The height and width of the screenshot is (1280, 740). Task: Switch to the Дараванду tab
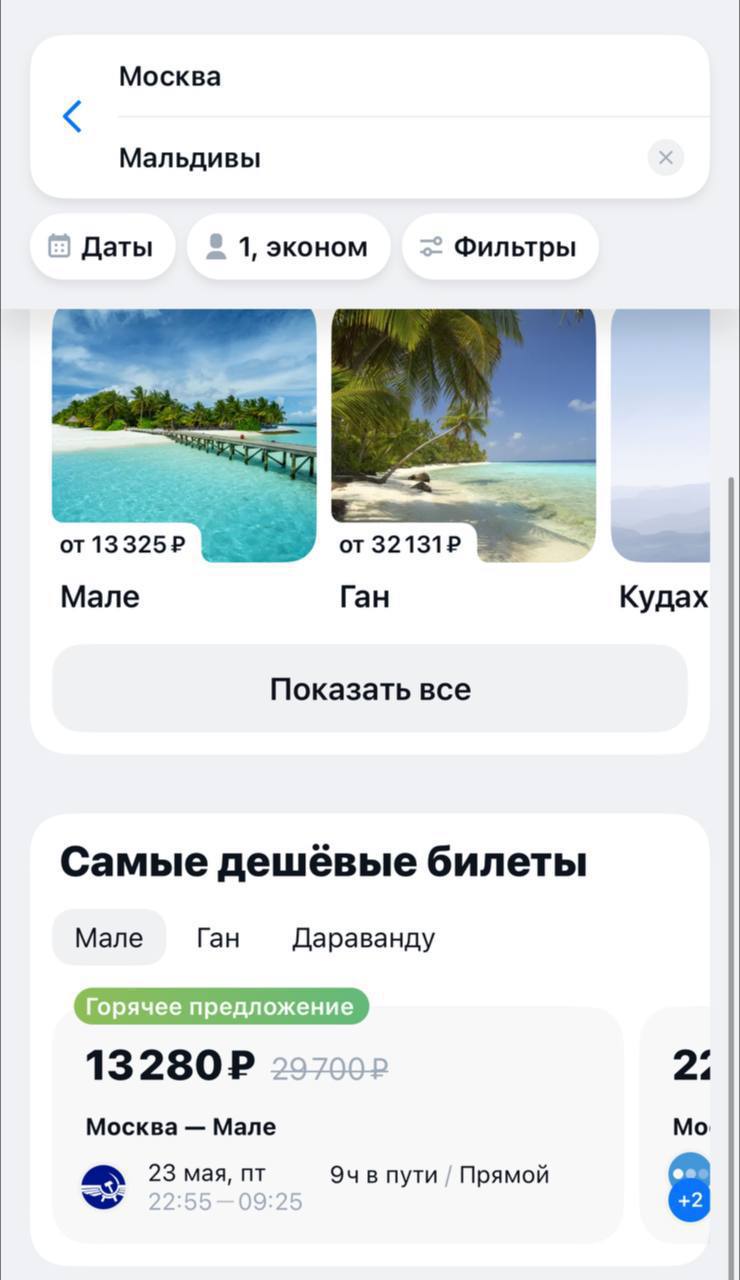pos(363,938)
